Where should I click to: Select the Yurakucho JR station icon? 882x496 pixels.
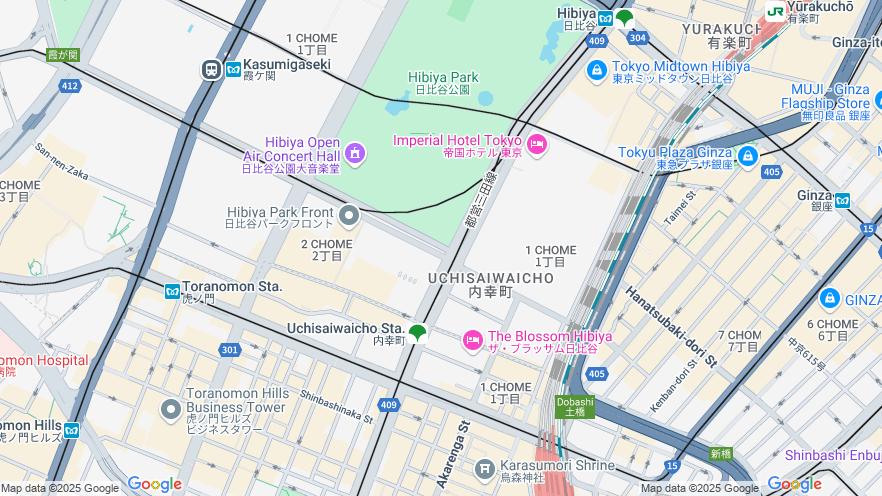(775, 12)
